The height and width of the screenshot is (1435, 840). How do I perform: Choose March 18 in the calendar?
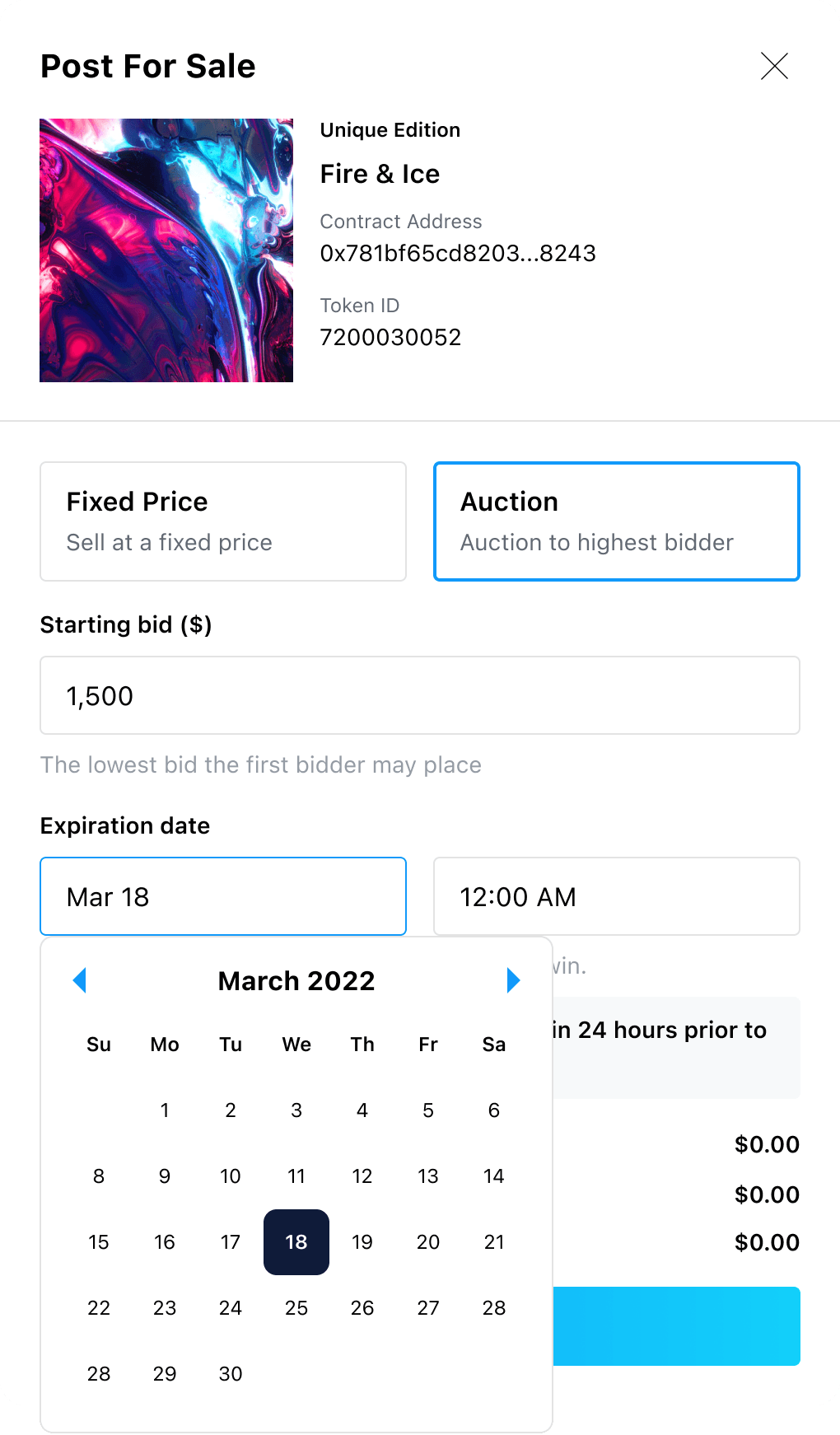click(x=296, y=1242)
